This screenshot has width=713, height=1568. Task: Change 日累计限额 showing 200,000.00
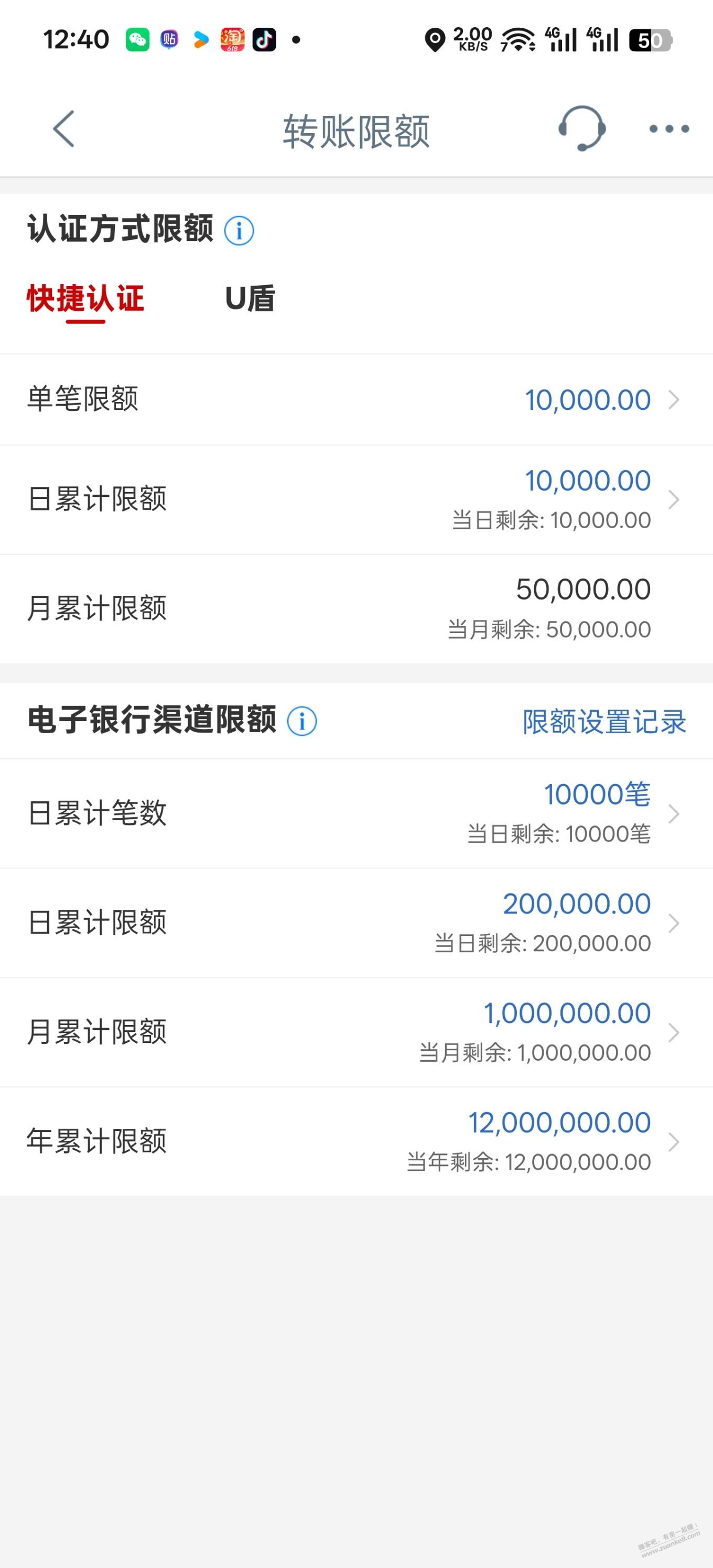pyautogui.click(x=356, y=923)
